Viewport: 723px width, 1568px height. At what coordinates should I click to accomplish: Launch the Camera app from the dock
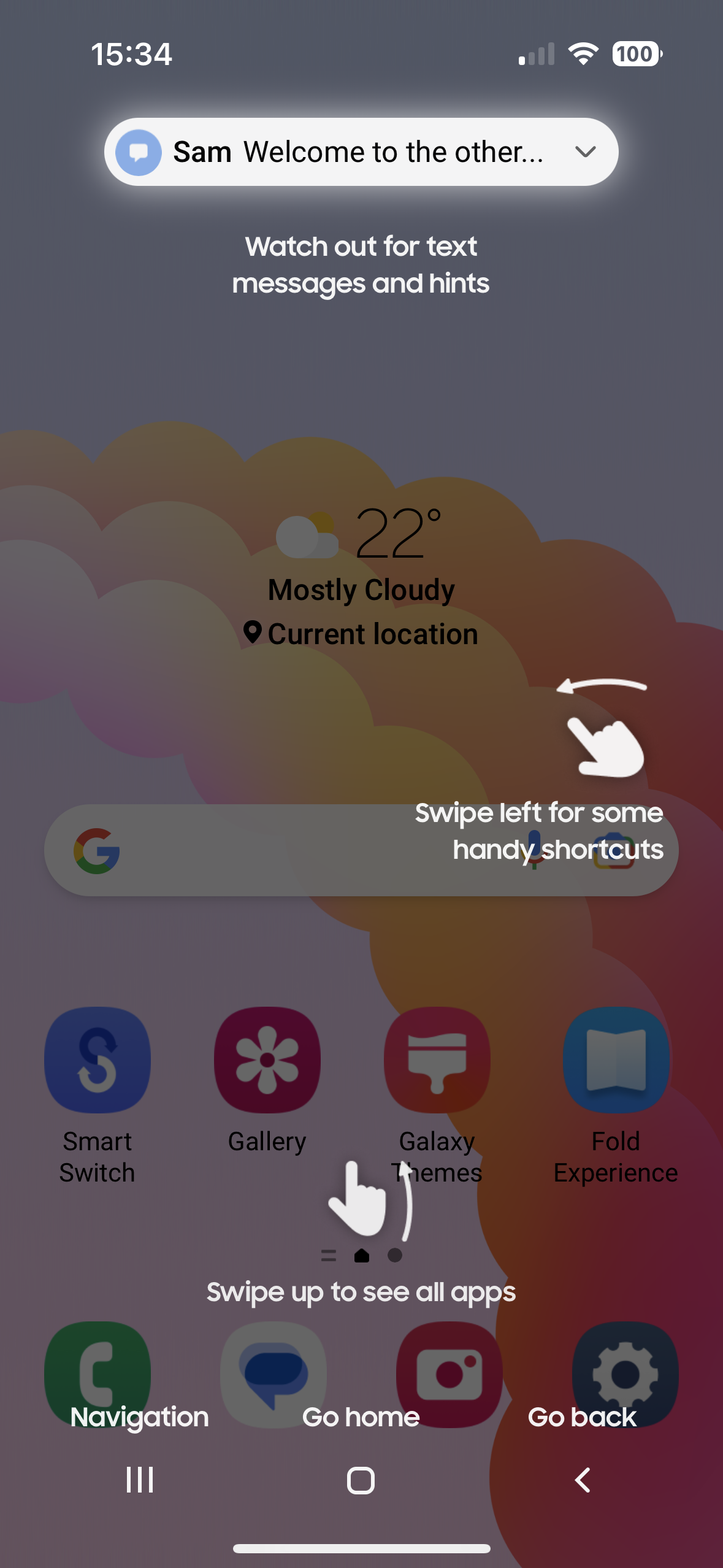tap(449, 1374)
